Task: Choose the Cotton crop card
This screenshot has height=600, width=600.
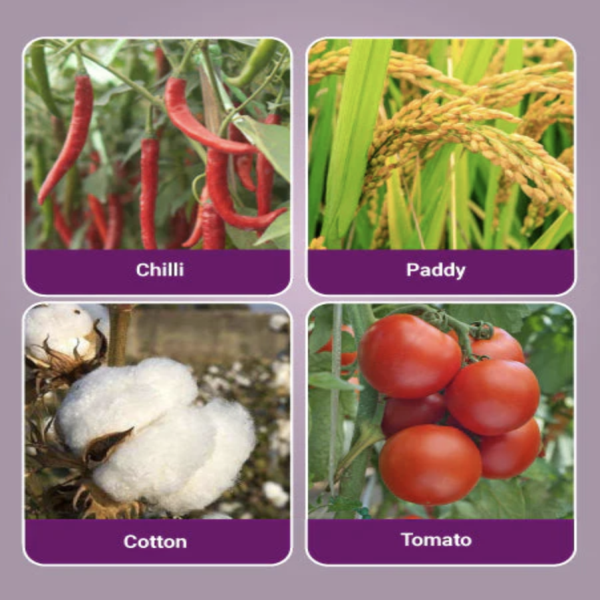Action: [157, 432]
